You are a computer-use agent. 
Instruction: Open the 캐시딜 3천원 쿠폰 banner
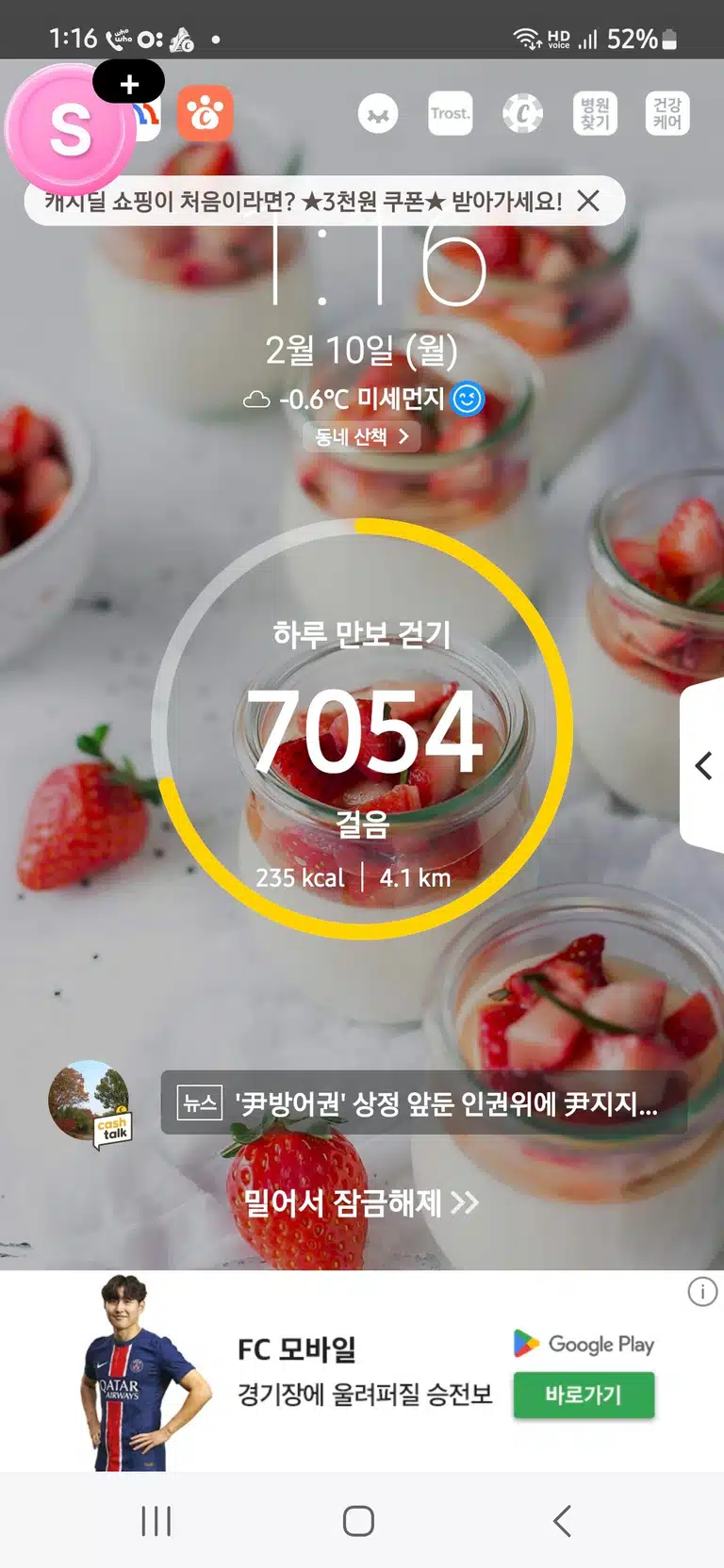(x=304, y=201)
